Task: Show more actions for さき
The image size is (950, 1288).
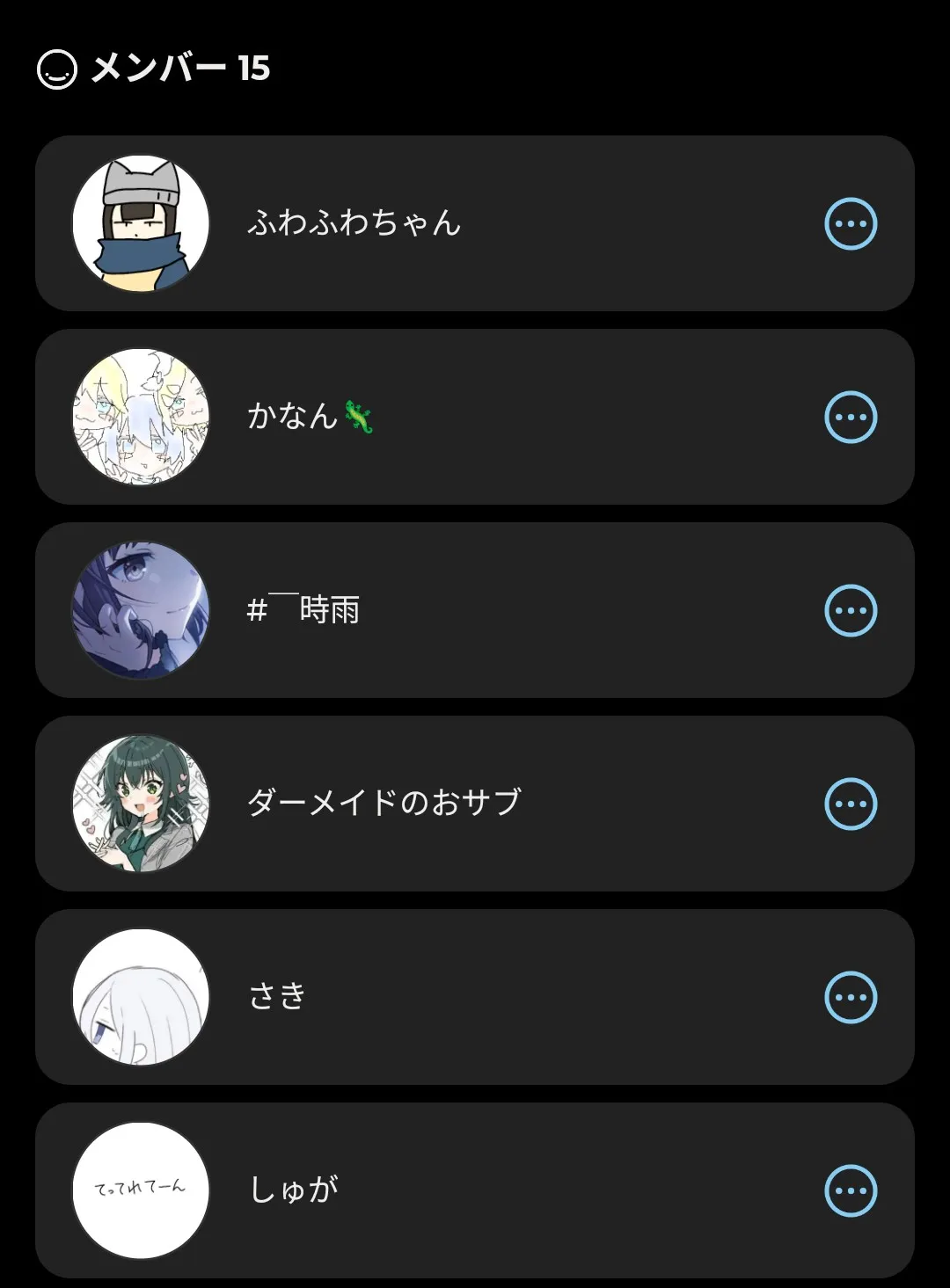Action: [x=851, y=997]
